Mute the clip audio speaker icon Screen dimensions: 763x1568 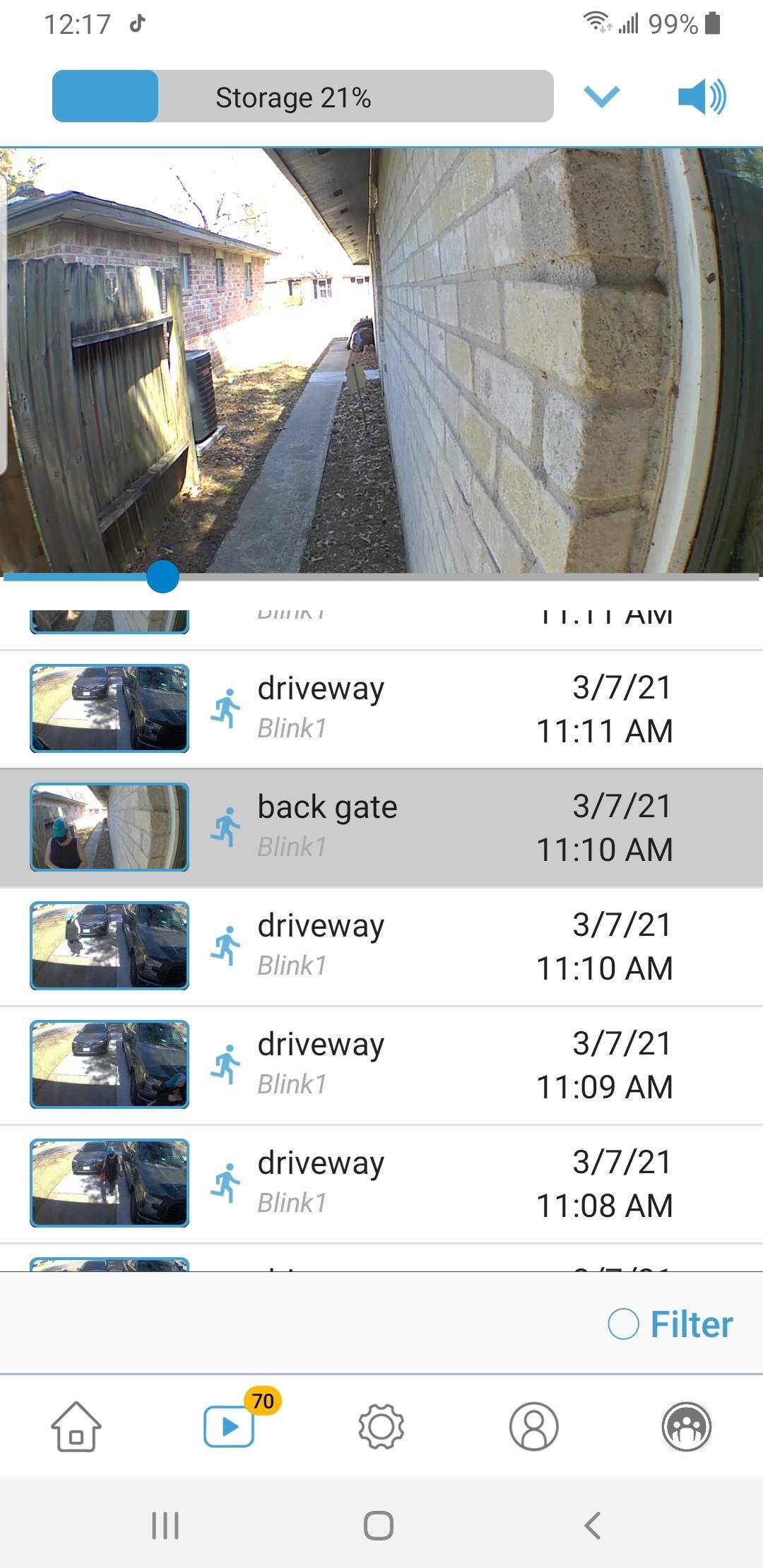[702, 96]
